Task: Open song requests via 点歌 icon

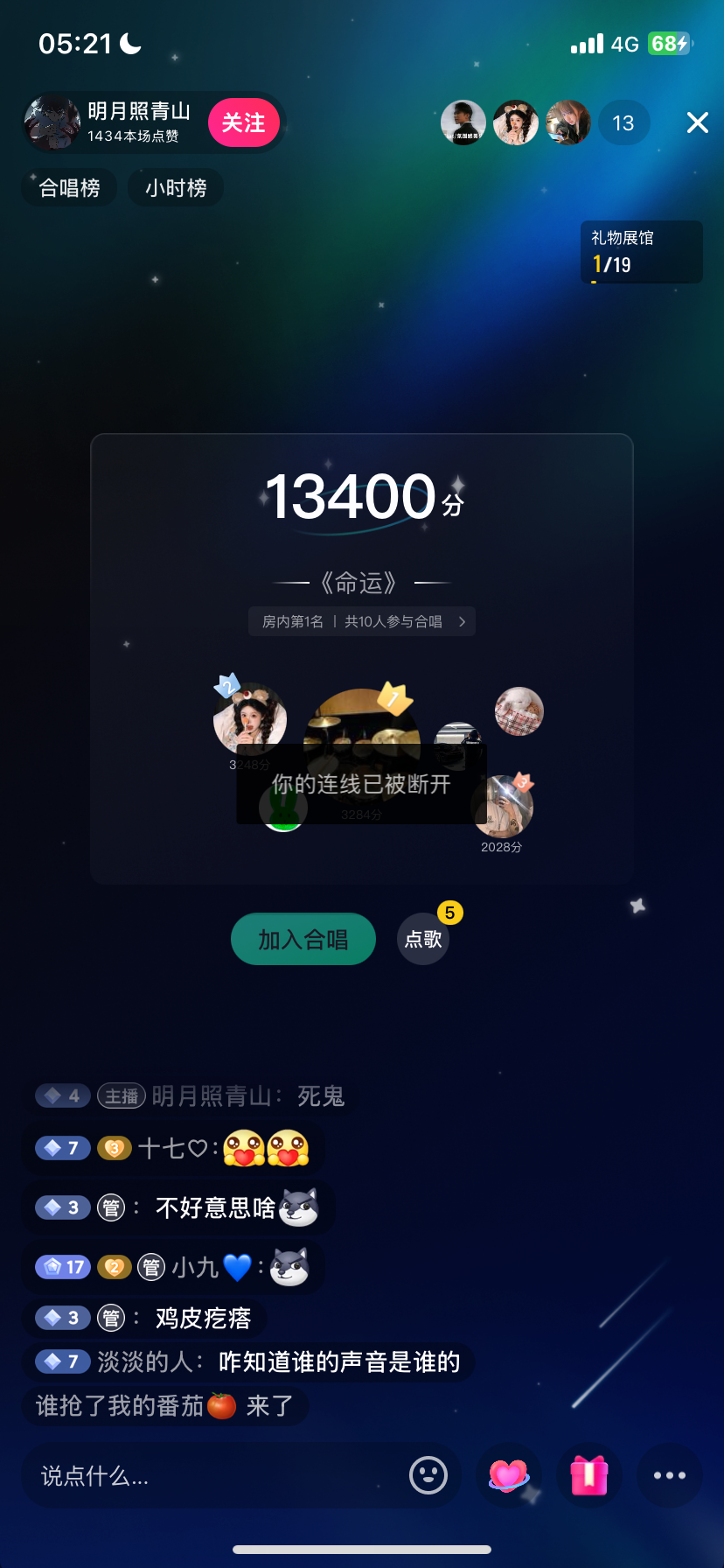Action: pyautogui.click(x=422, y=938)
